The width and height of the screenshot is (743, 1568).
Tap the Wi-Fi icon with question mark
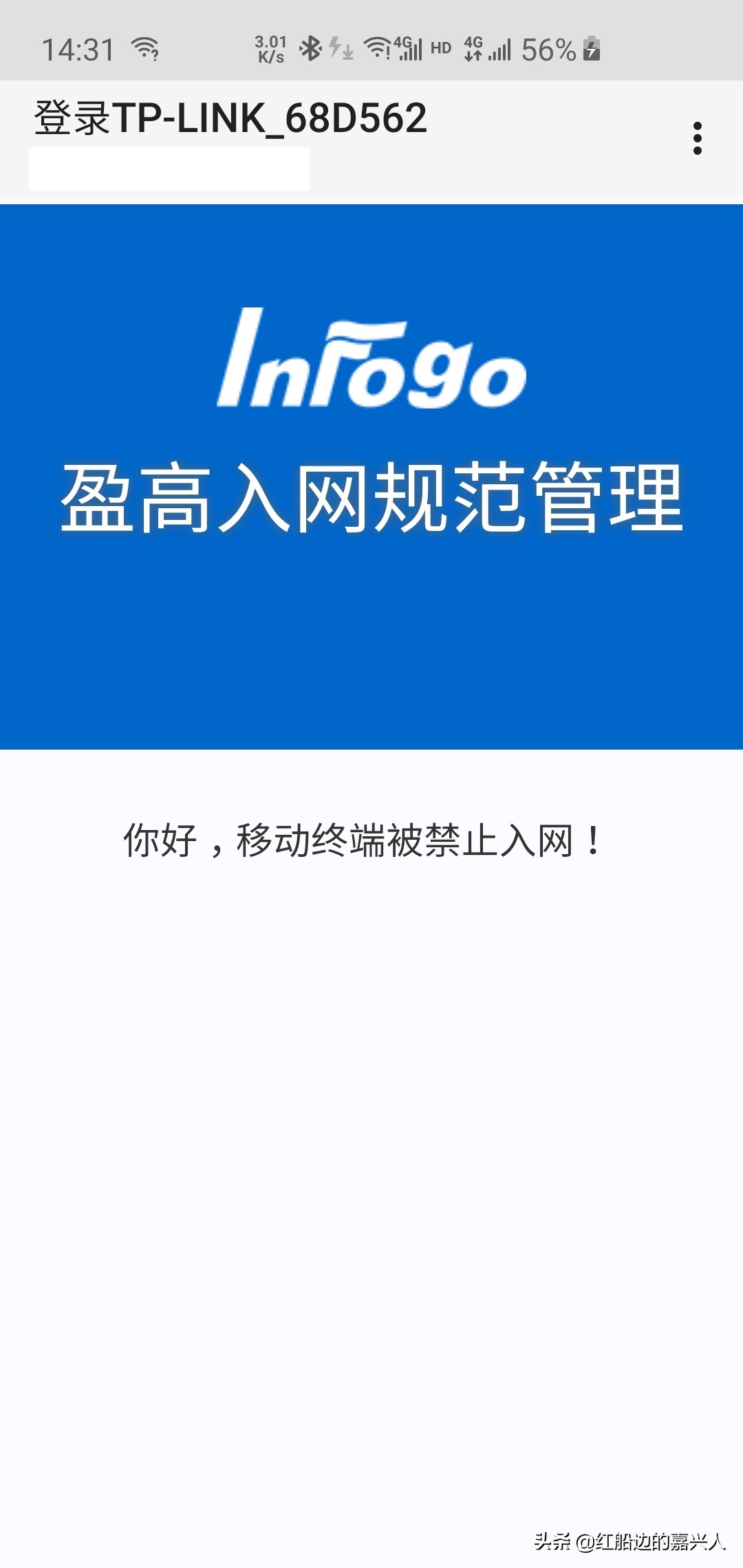144,50
